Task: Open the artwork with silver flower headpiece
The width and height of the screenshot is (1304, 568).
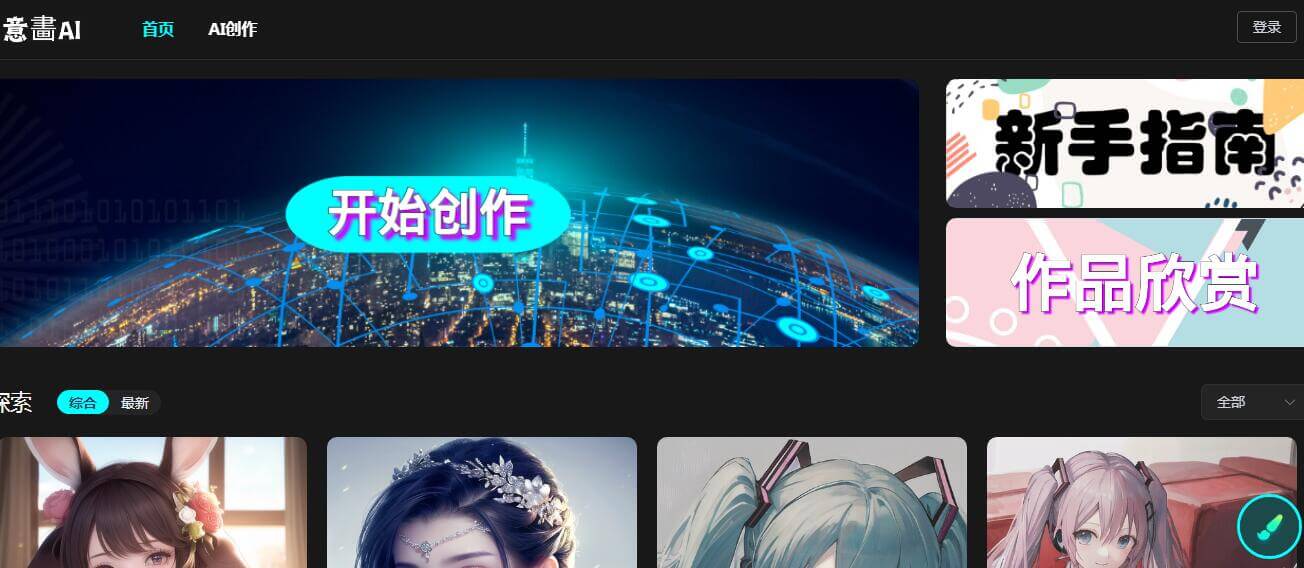Action: [x=482, y=502]
